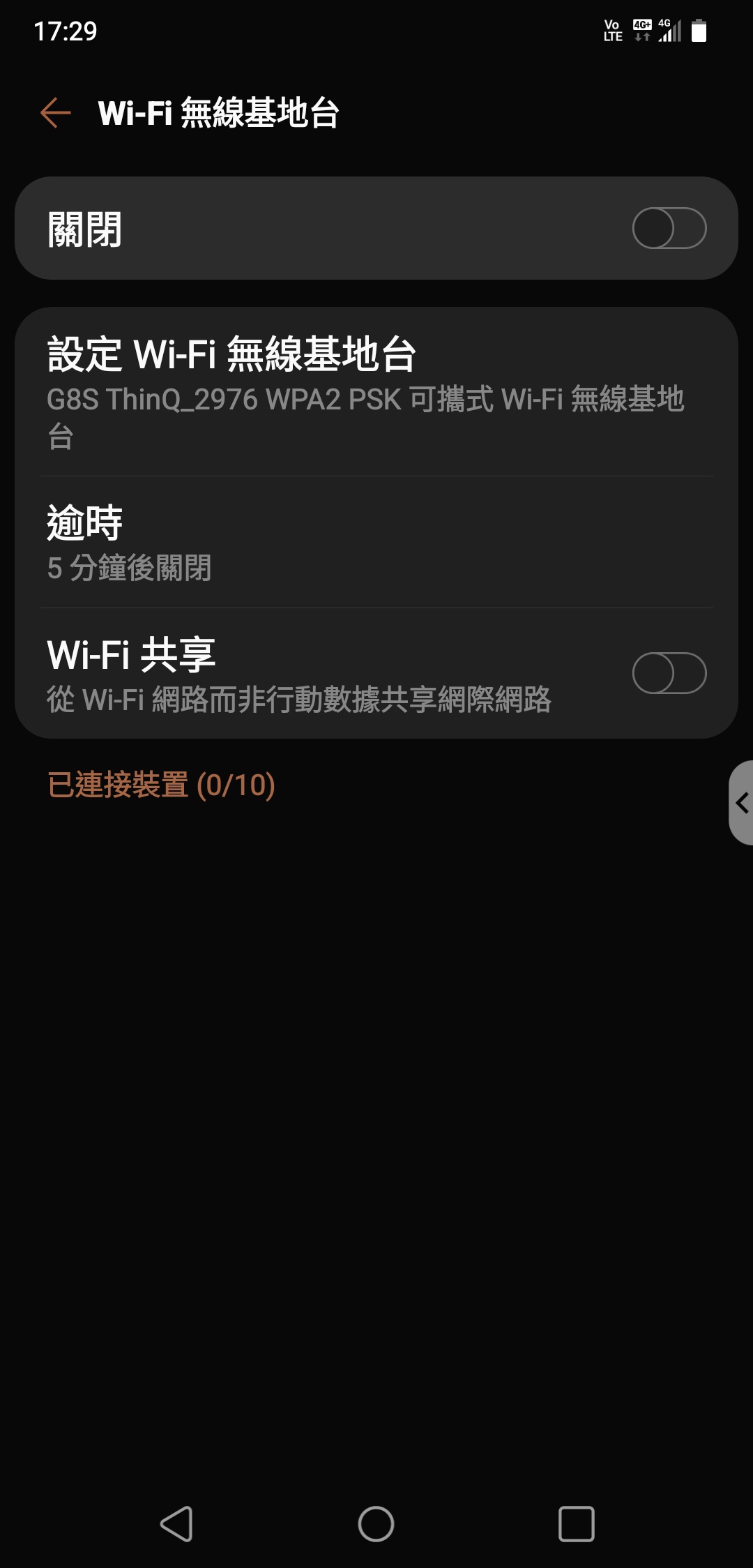
Task: Open the 逾時 timeout setting
Action: coord(376,542)
